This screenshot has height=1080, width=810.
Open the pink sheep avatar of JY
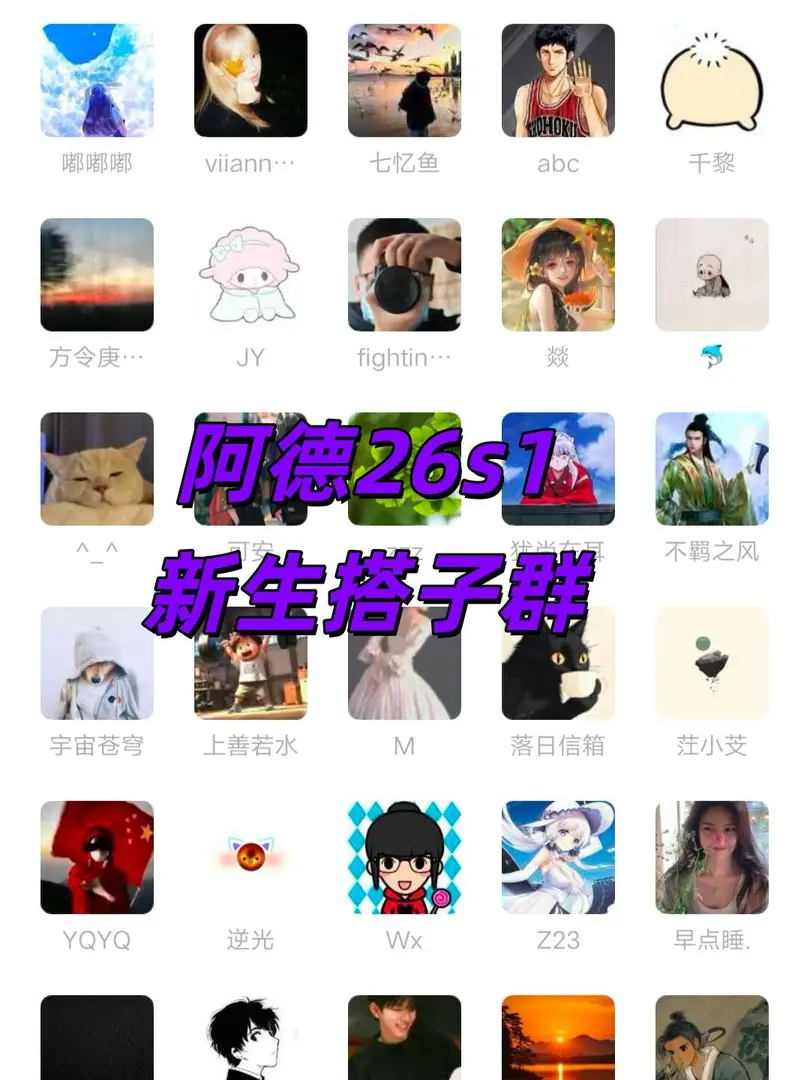pyautogui.click(x=249, y=277)
